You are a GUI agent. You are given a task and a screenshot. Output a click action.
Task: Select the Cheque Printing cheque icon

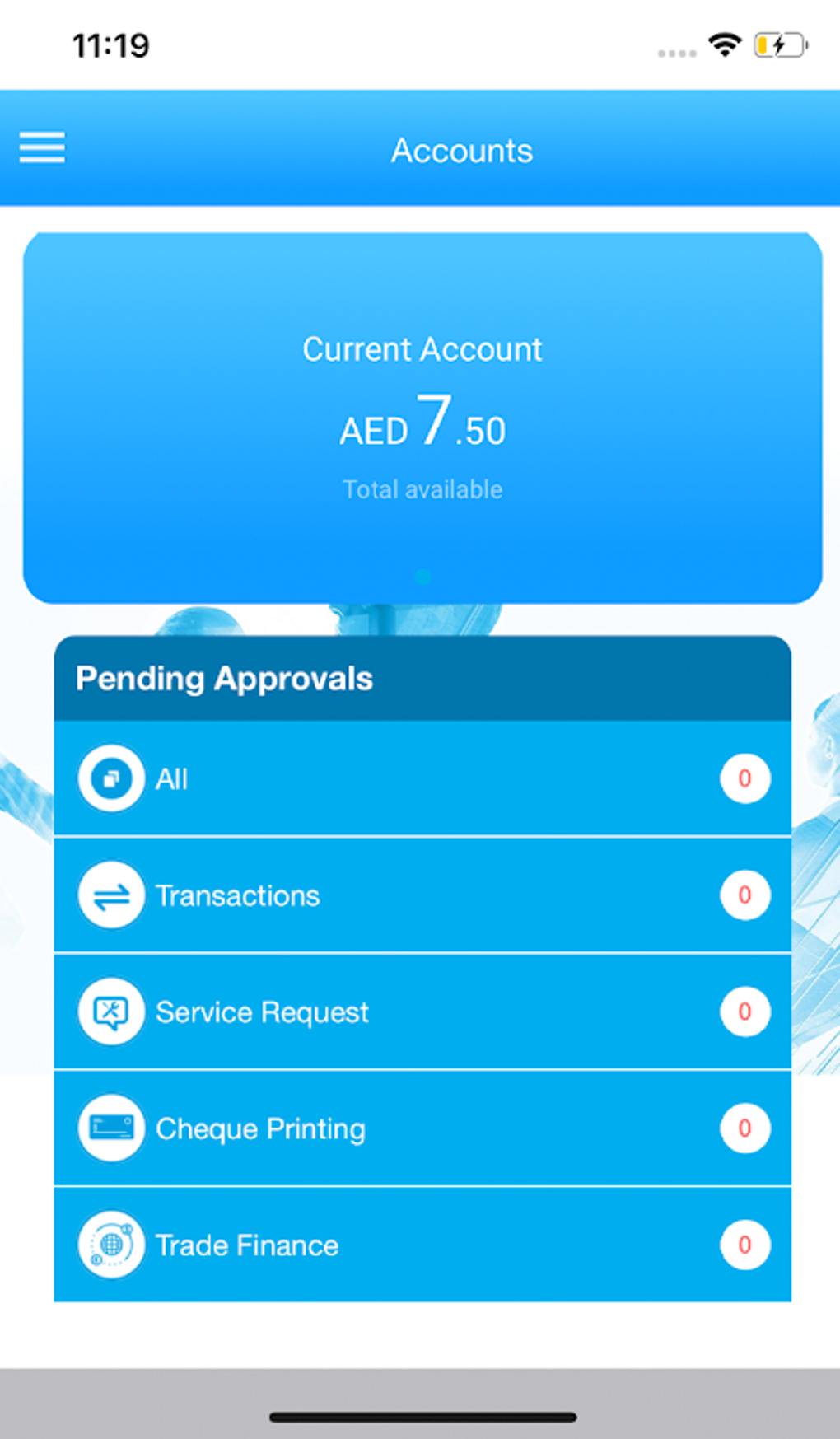111,1128
